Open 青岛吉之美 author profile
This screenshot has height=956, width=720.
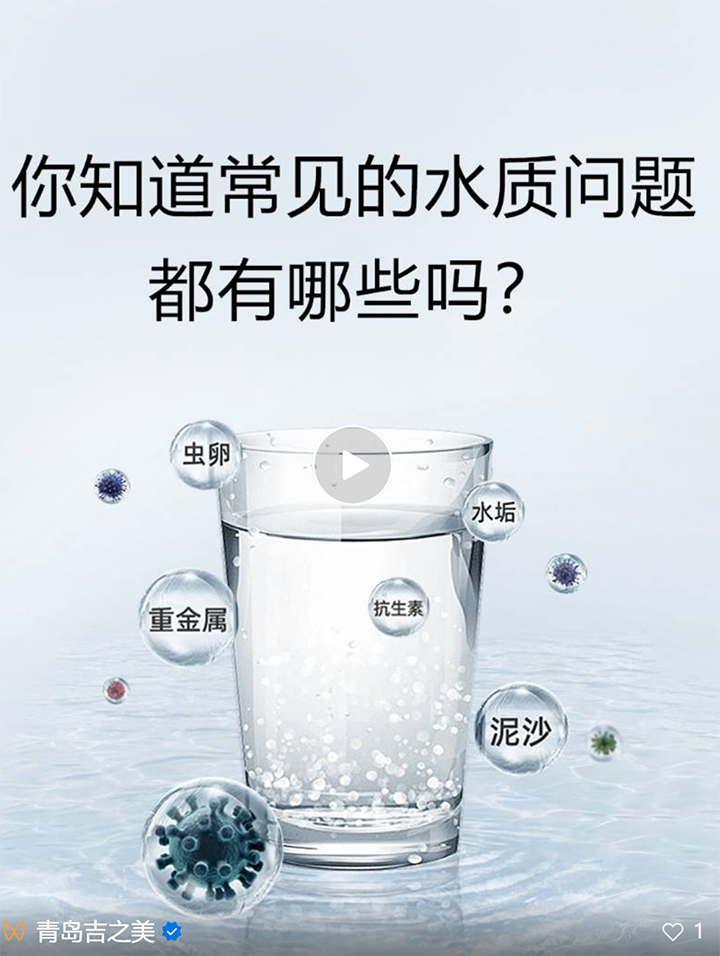tap(96, 932)
